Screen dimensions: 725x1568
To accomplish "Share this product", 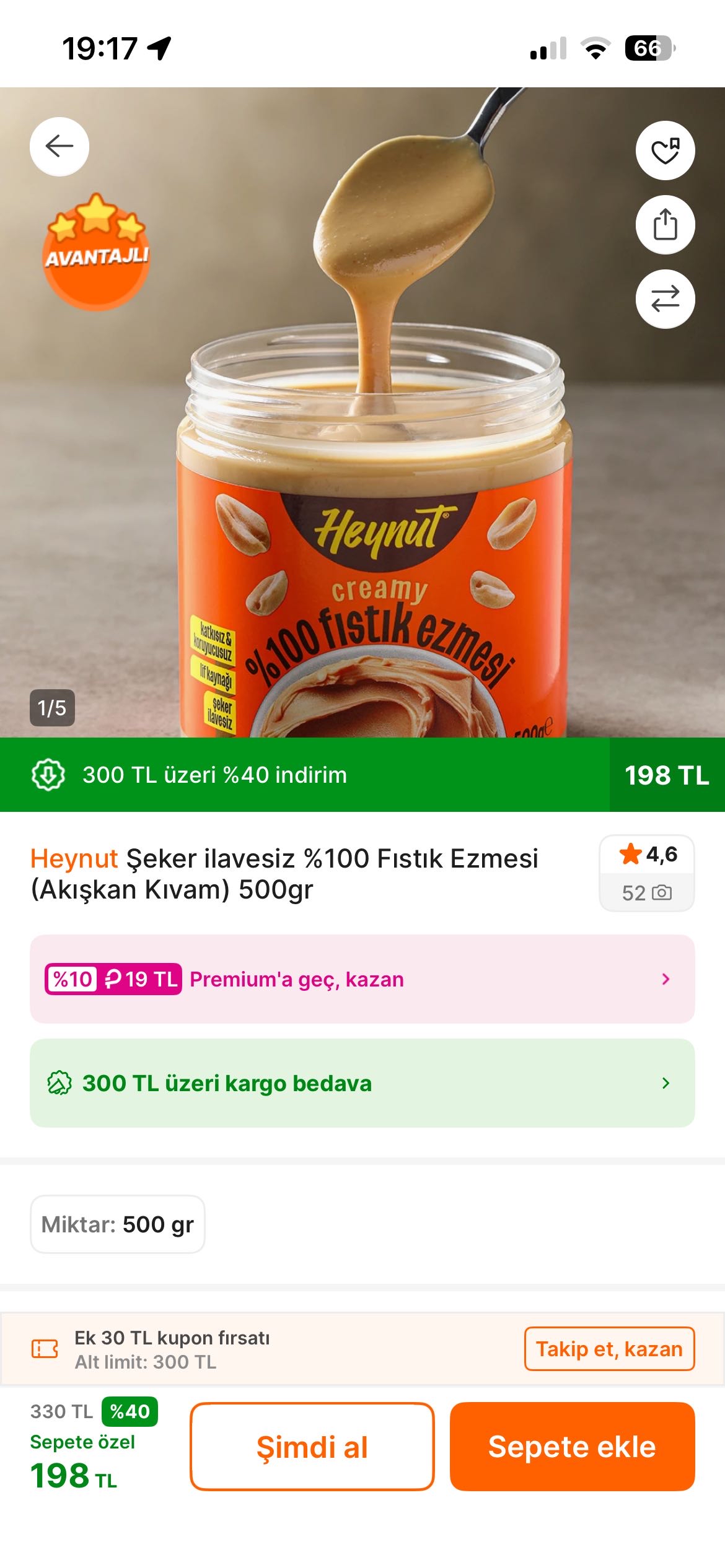I will pos(665,225).
